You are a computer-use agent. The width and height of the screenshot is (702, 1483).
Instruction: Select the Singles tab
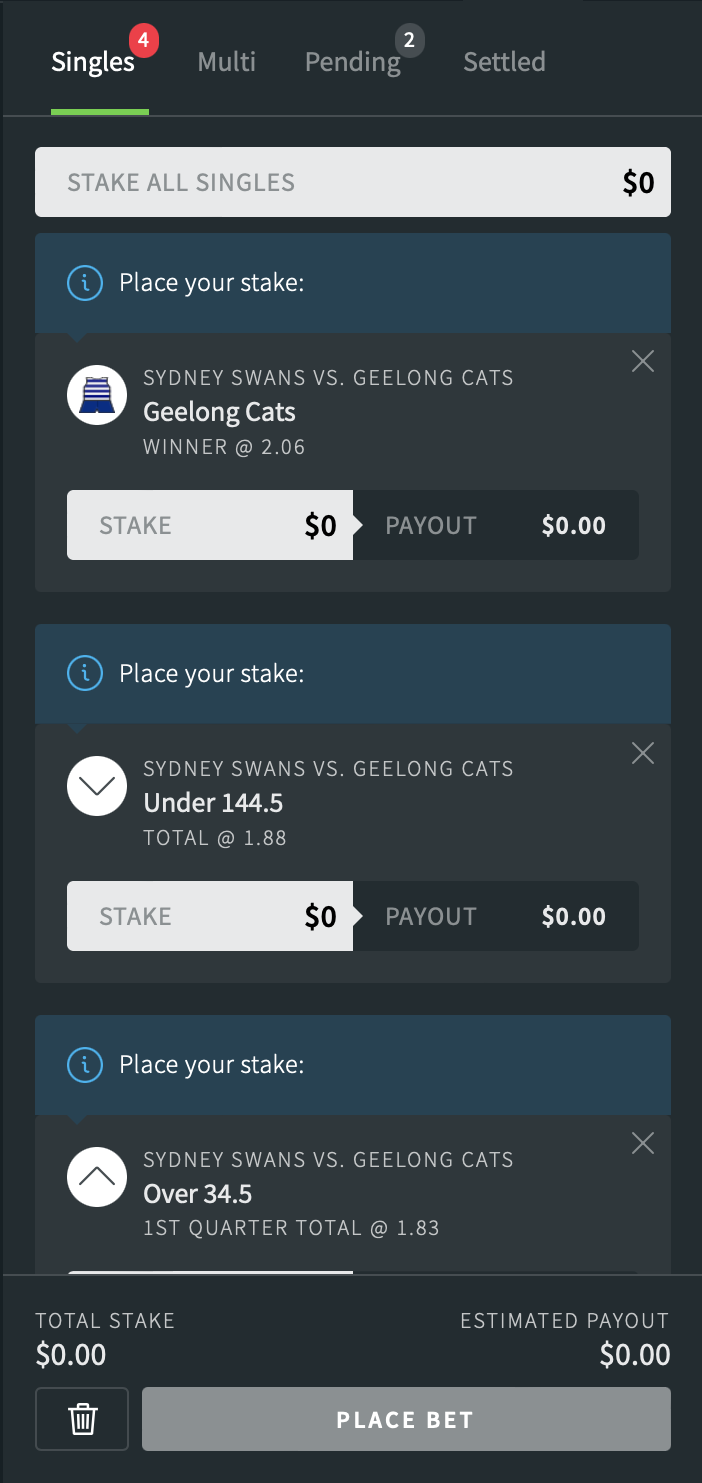93,62
